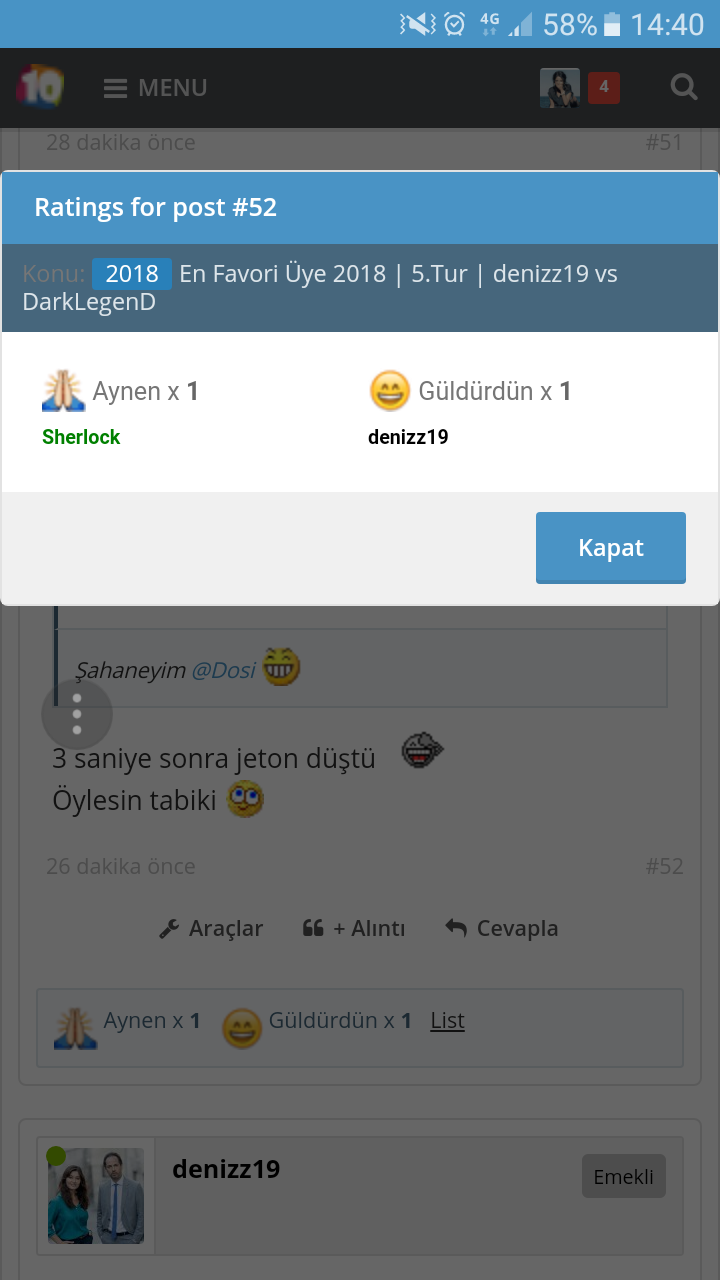Open the user avatar account menu
Viewport: 720px width, 1280px height.
560,88
